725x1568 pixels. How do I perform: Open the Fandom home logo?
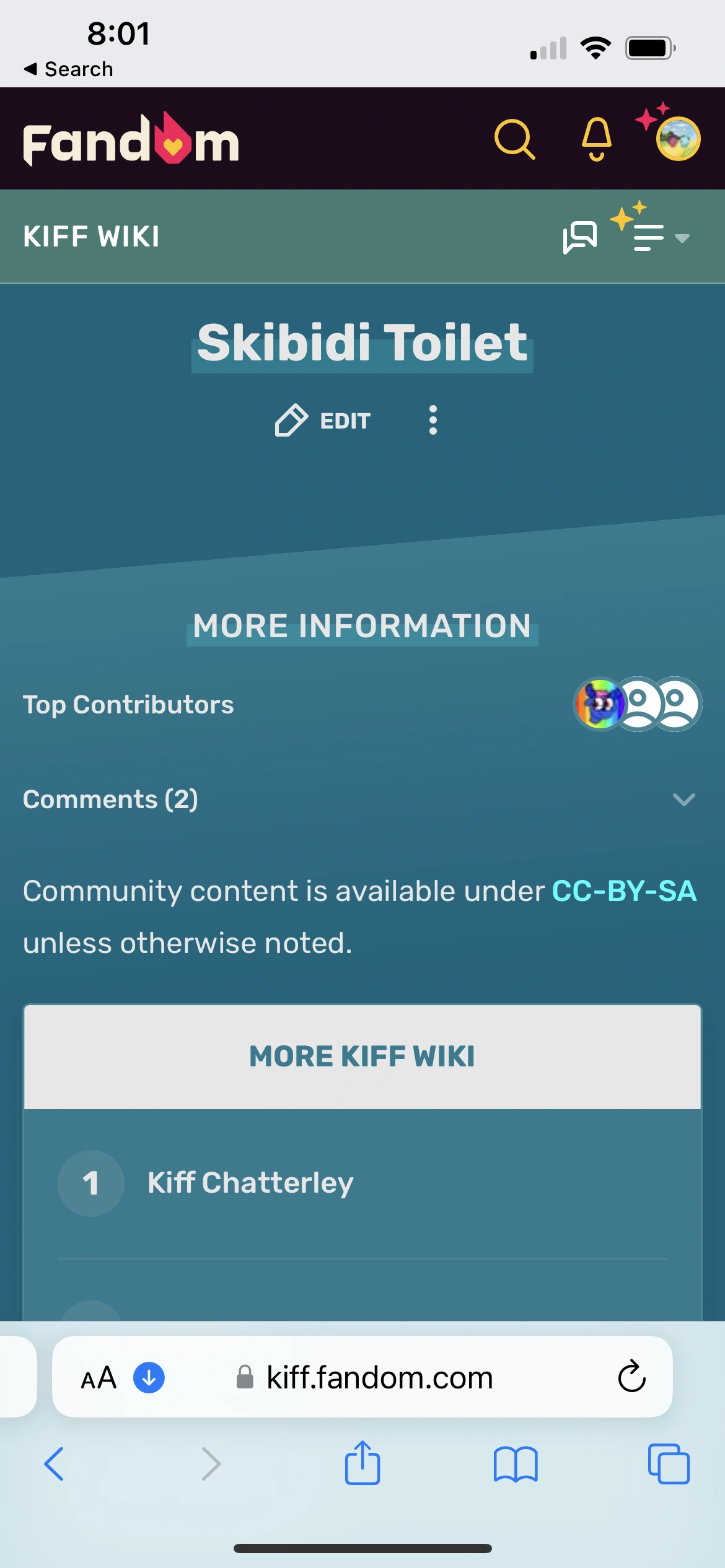click(131, 139)
